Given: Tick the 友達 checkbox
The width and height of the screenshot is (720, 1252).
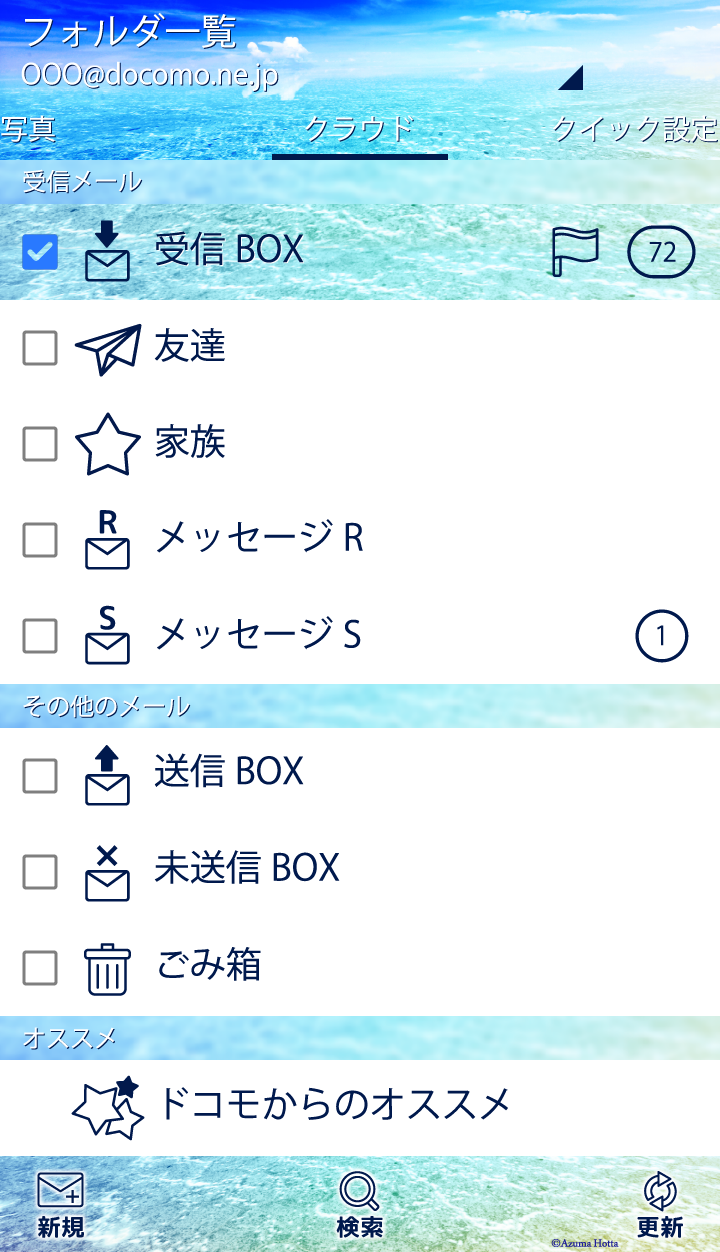Looking at the screenshot, I should (x=40, y=348).
